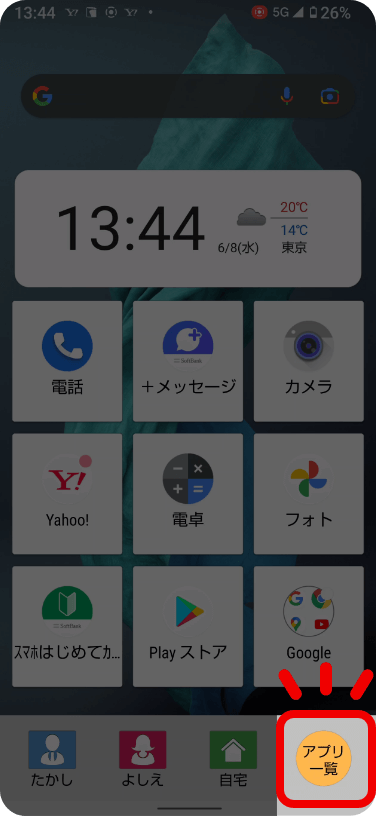Screen dimensions: 376x816
Task: Open the アプリ一覧 app list button
Action: tap(323, 759)
